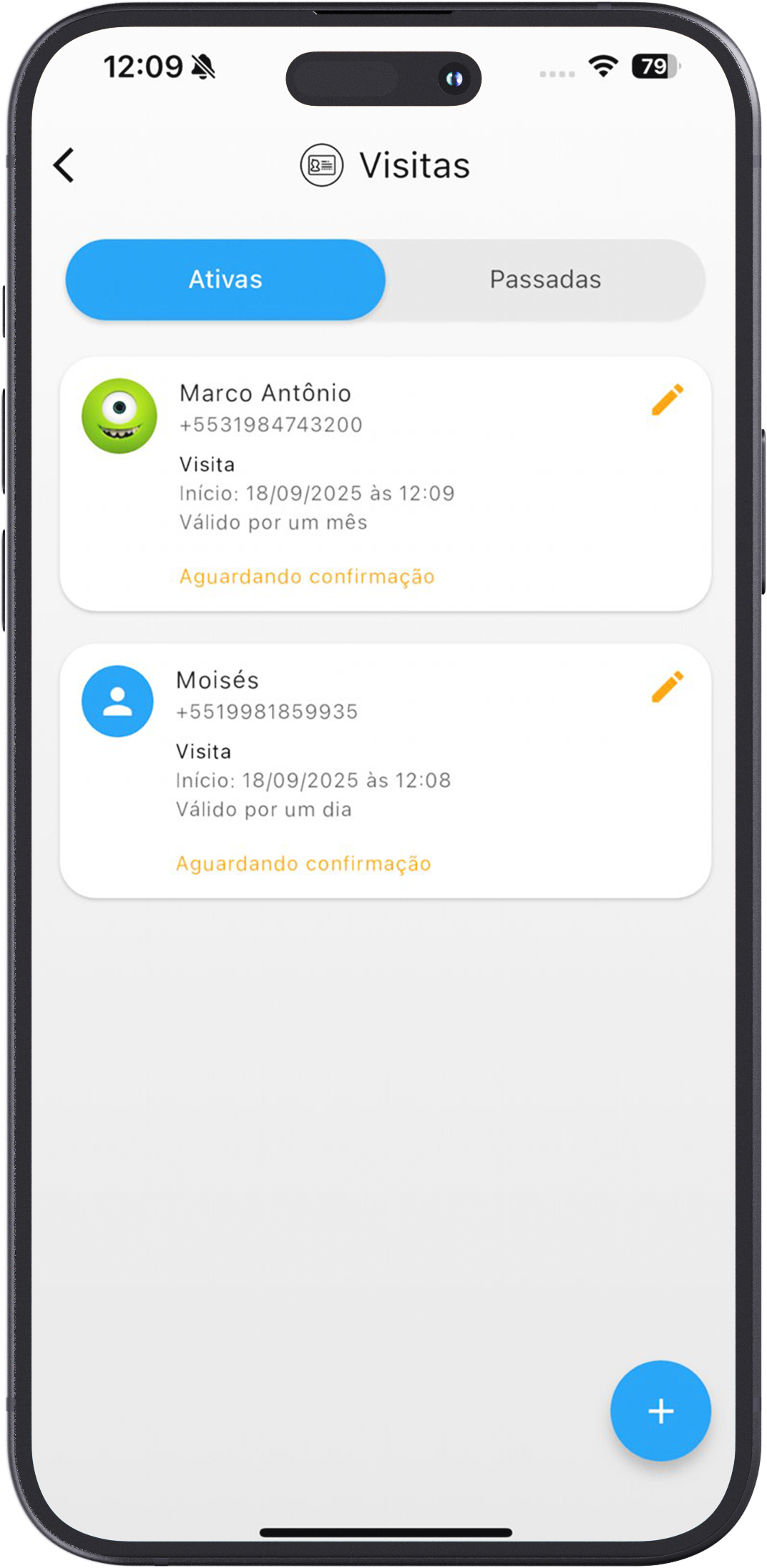Edit Marco Antônio's visit

point(667,400)
